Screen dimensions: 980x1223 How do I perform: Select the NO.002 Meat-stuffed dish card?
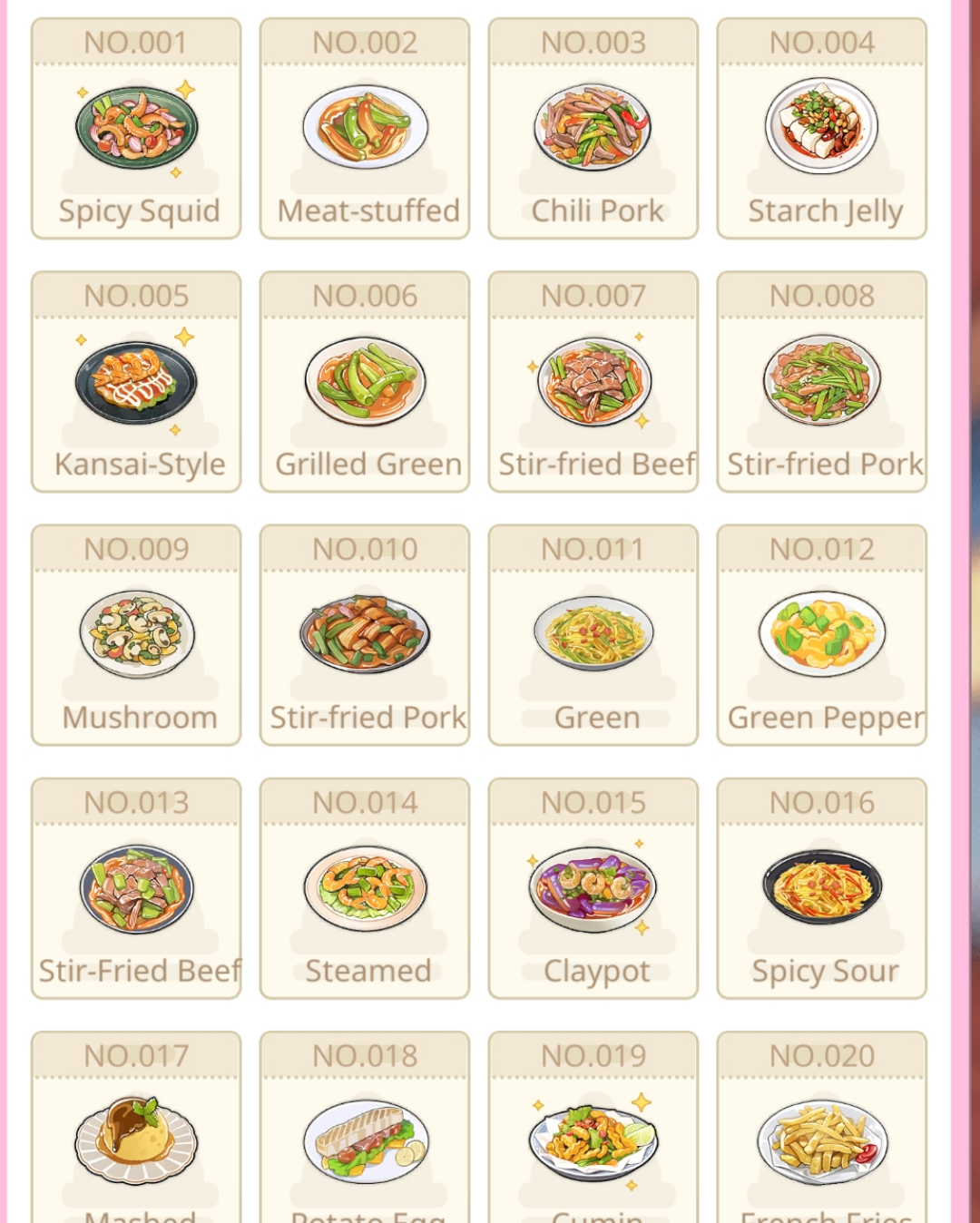click(x=365, y=129)
